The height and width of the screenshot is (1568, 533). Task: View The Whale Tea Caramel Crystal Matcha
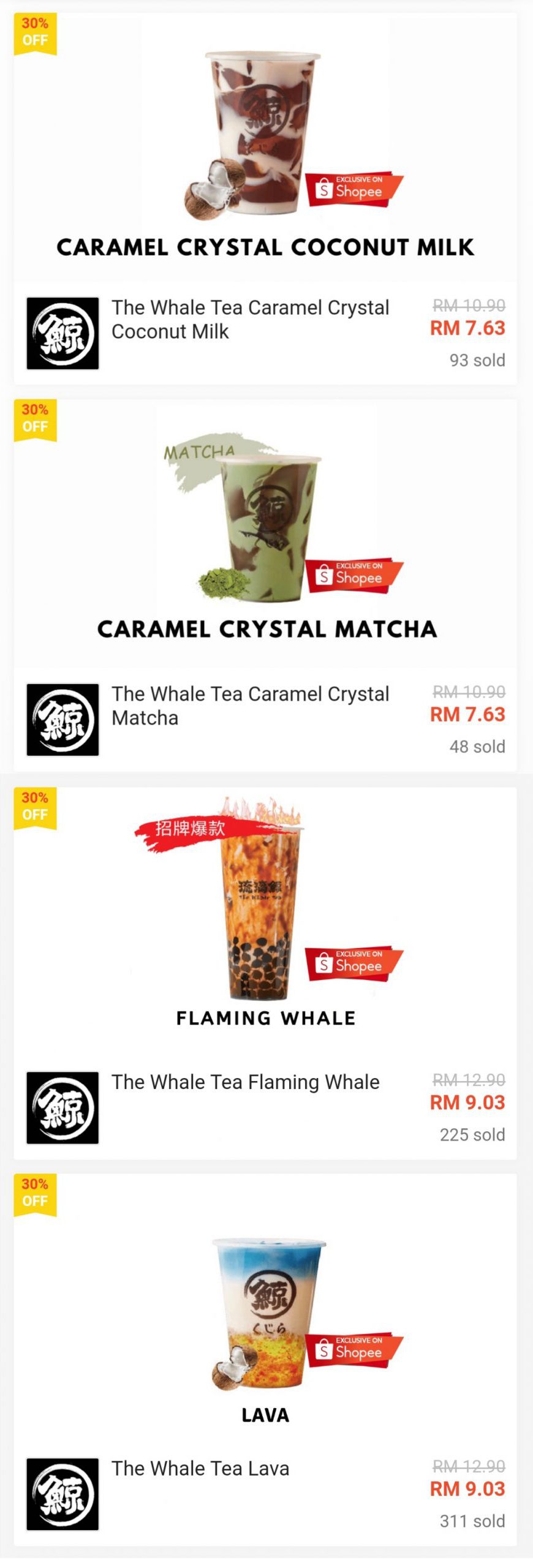pyautogui.click(x=250, y=706)
